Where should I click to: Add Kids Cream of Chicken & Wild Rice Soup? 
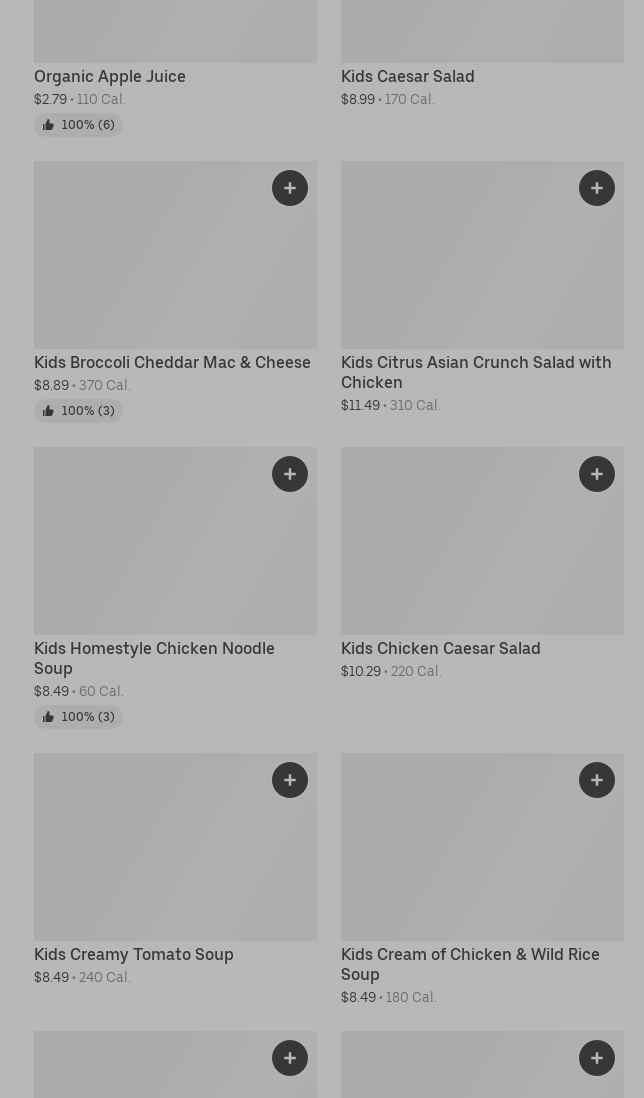[596, 780]
